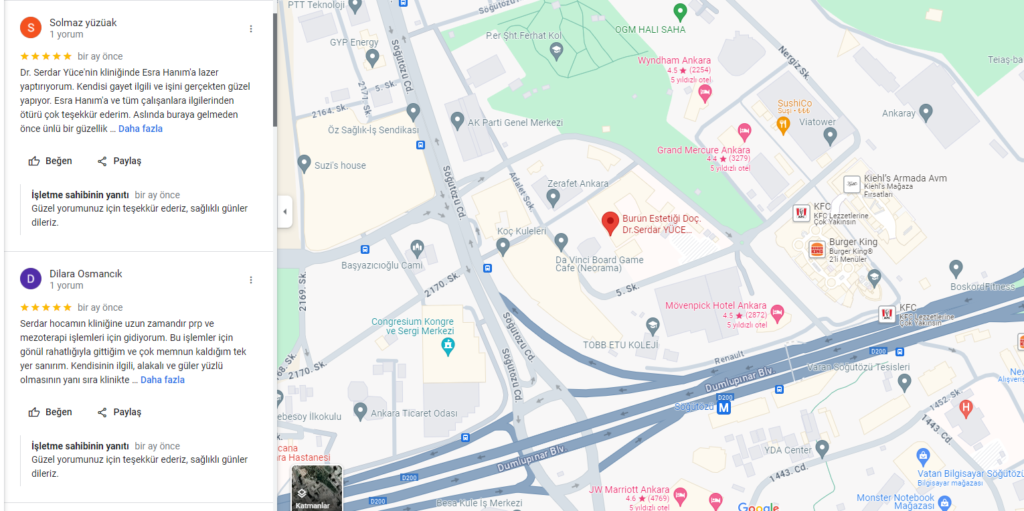The height and width of the screenshot is (511, 1024).
Task: Like Dilara Osmancık's review with Beğen
Action: pos(50,412)
